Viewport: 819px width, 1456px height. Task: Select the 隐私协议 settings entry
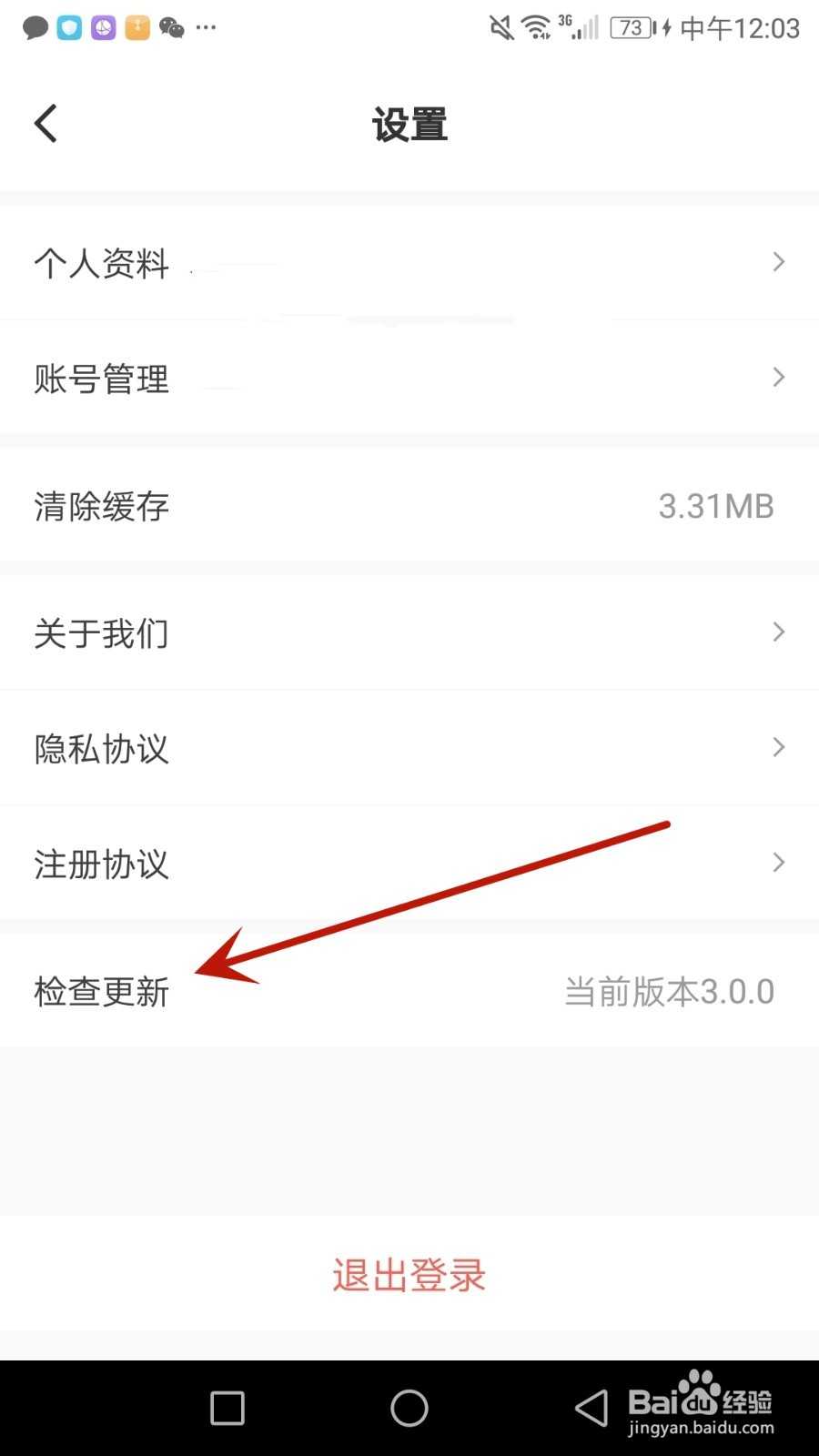tap(101, 748)
